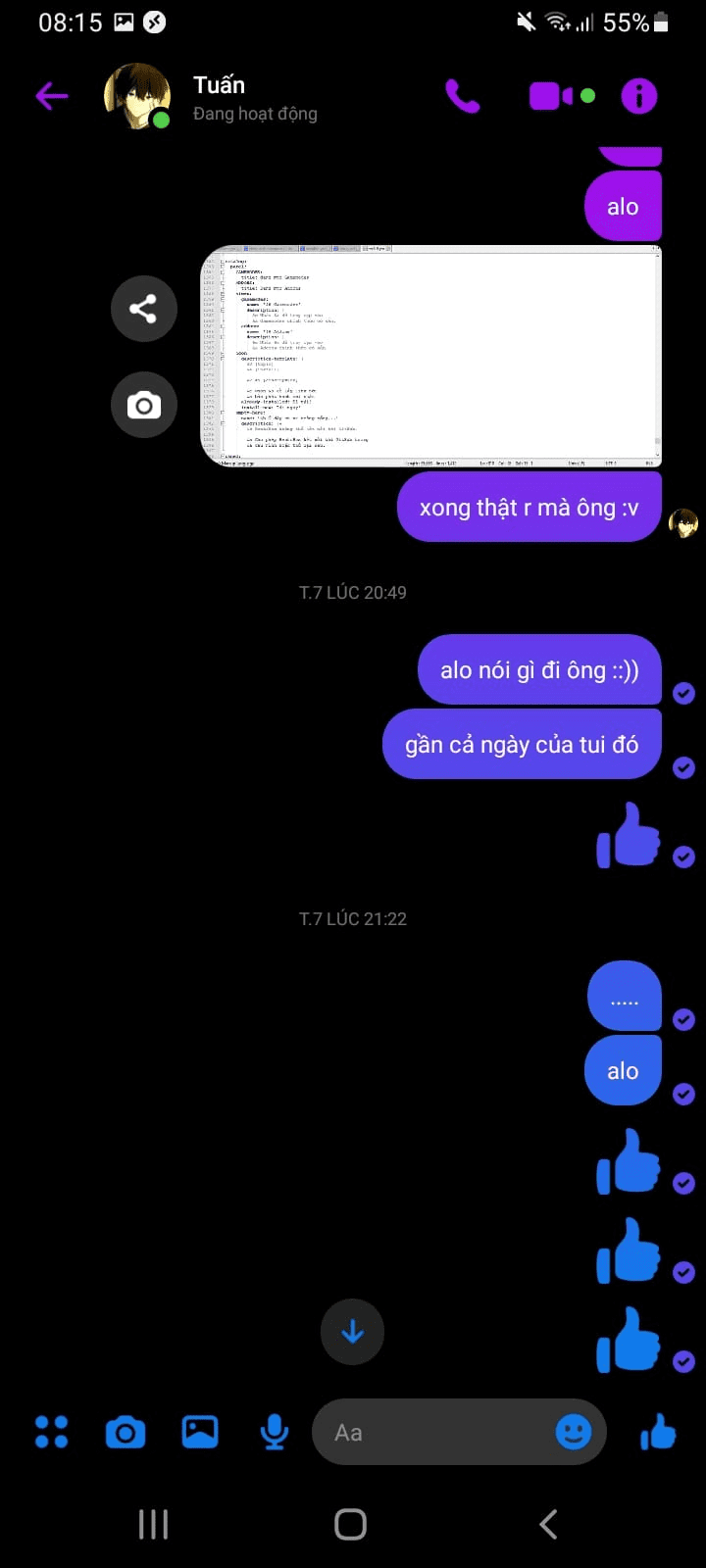Focus the Aa message input field

[431, 1433]
